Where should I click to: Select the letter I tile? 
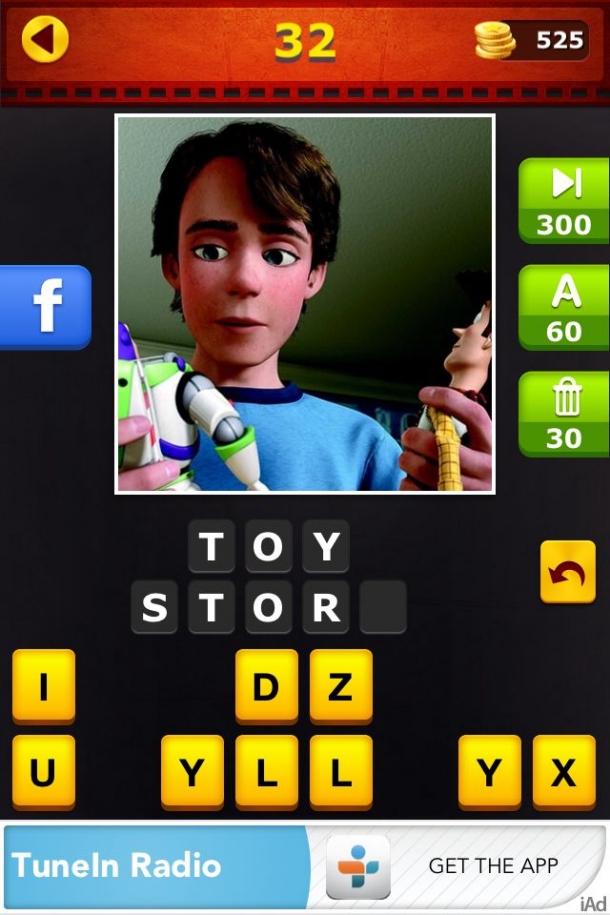[x=44, y=686]
